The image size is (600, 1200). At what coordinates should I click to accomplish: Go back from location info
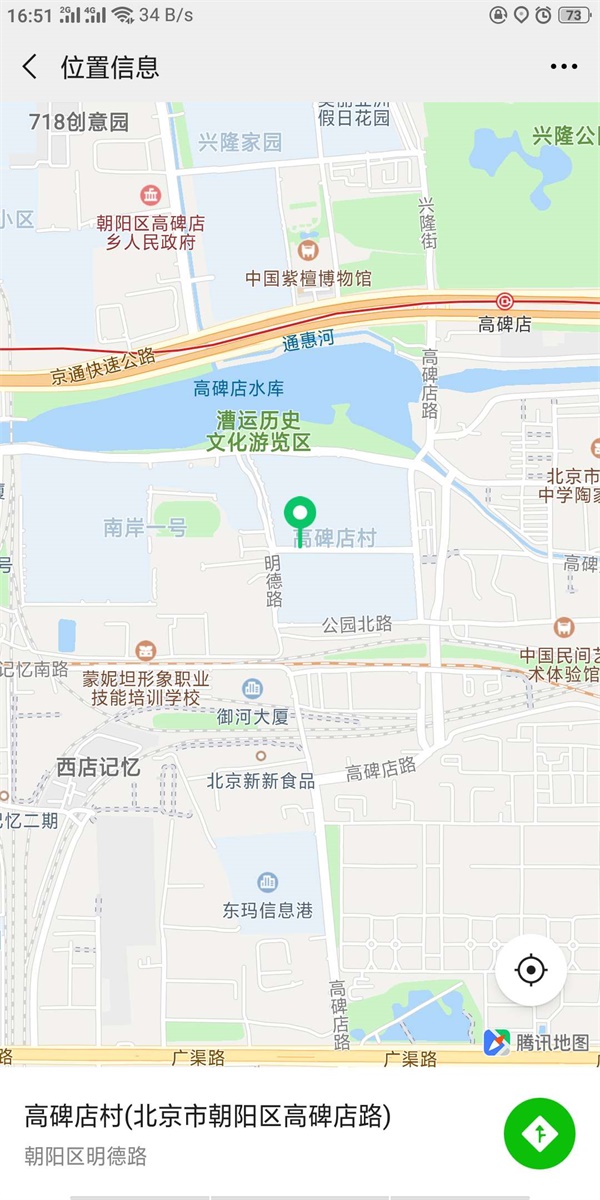point(30,67)
